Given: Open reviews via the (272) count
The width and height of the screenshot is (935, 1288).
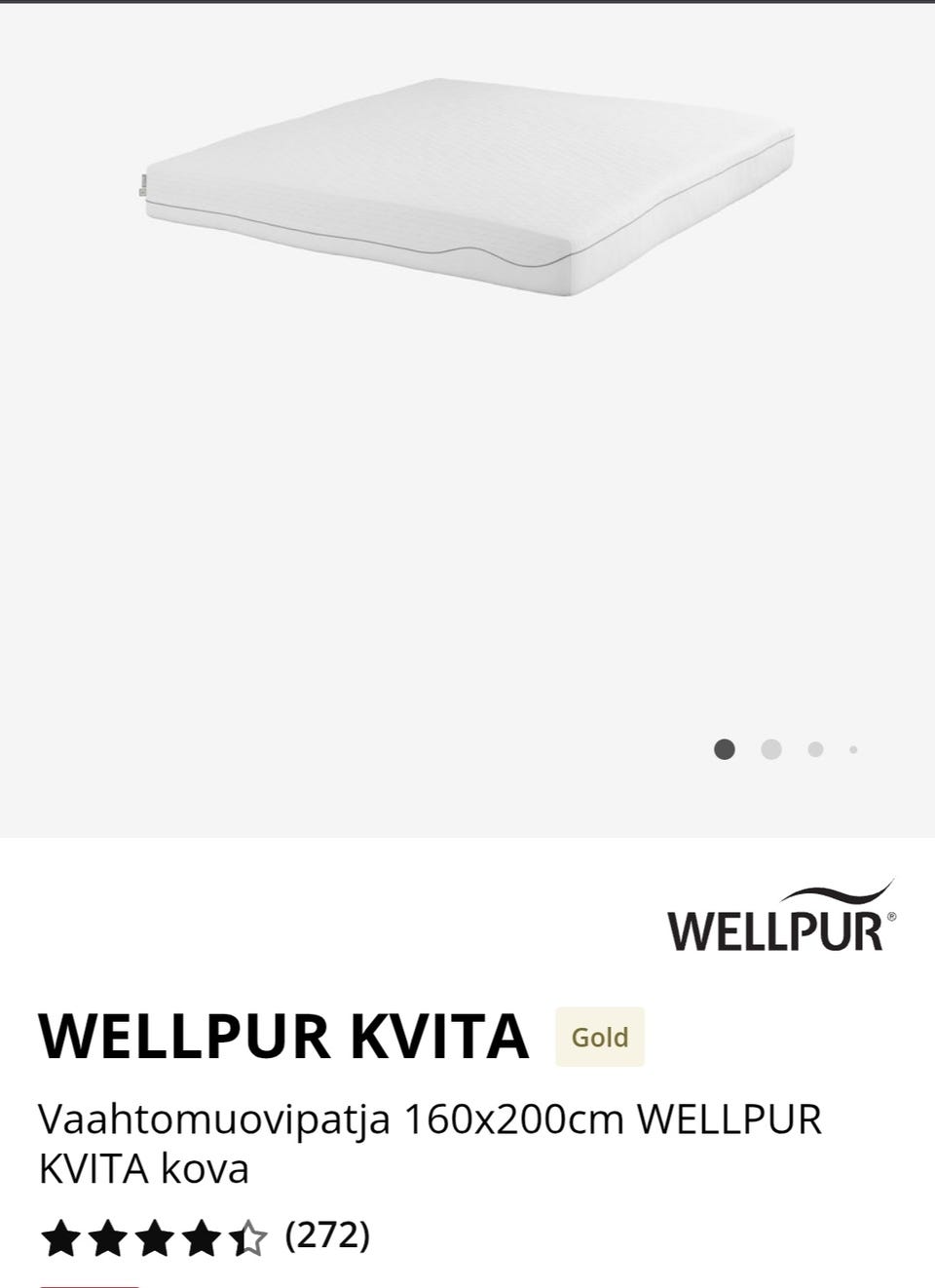Looking at the screenshot, I should (x=326, y=1236).
